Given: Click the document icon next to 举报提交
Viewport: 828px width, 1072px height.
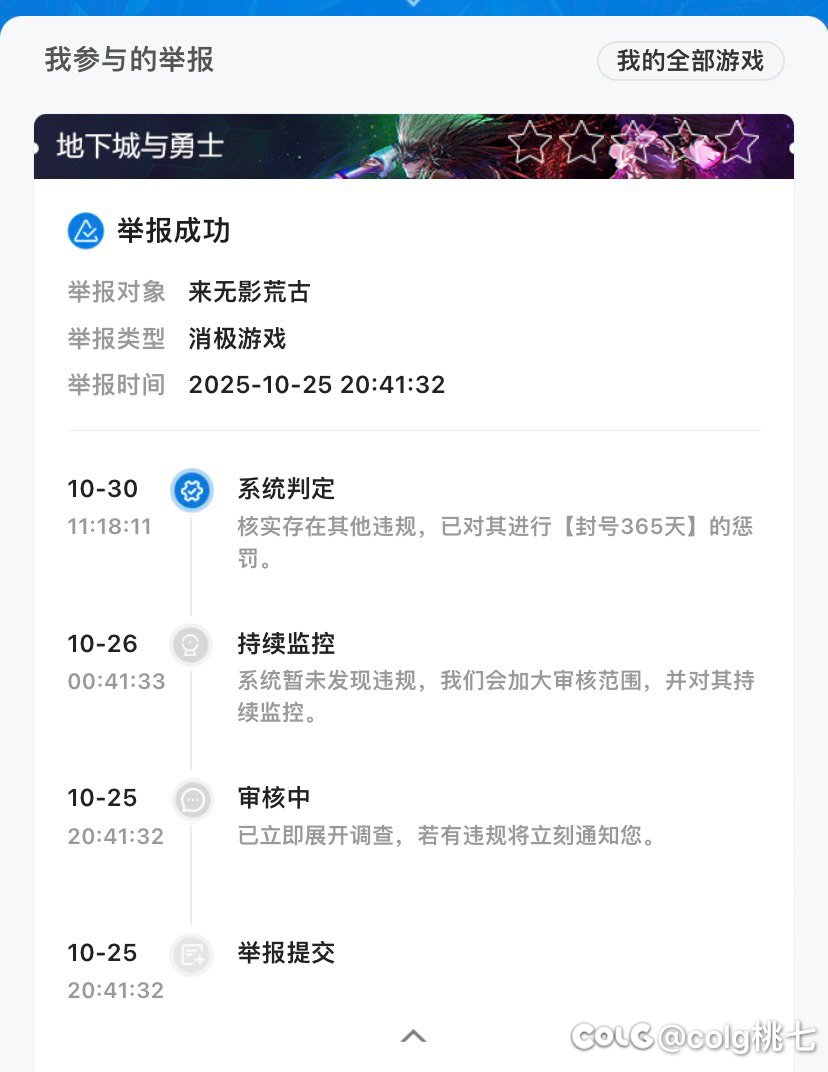Looking at the screenshot, I should click(192, 955).
